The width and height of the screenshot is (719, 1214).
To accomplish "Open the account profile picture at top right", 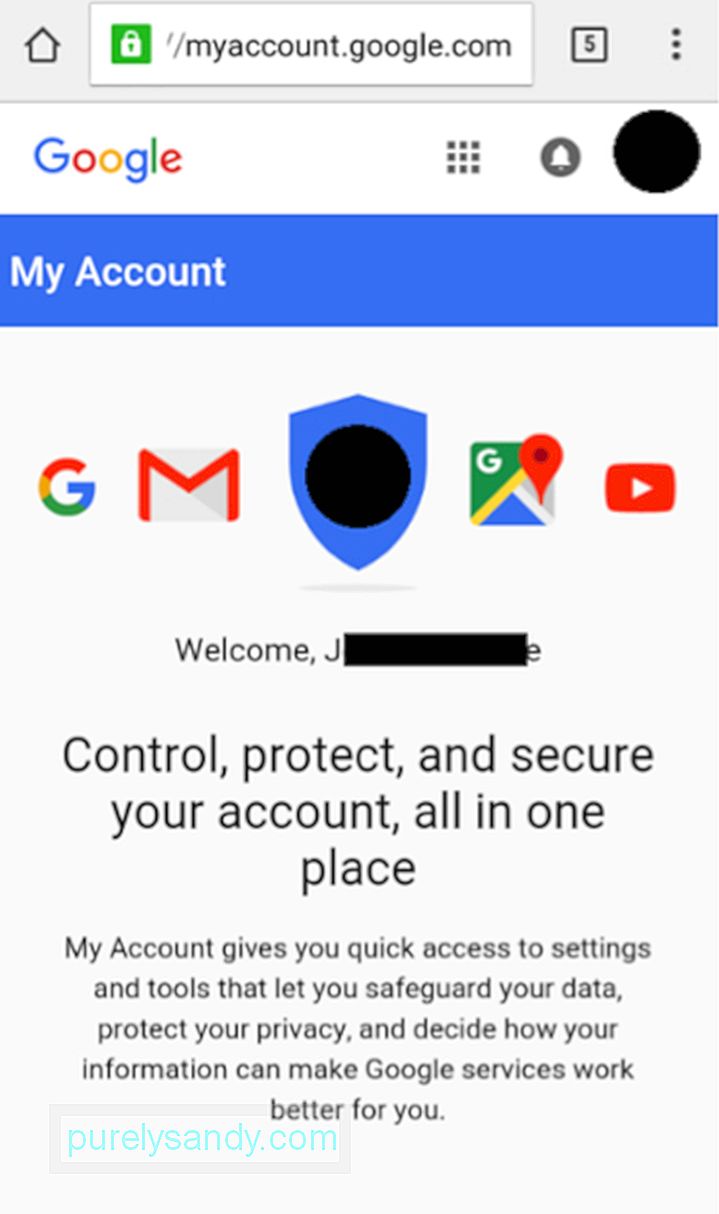I will click(656, 152).
